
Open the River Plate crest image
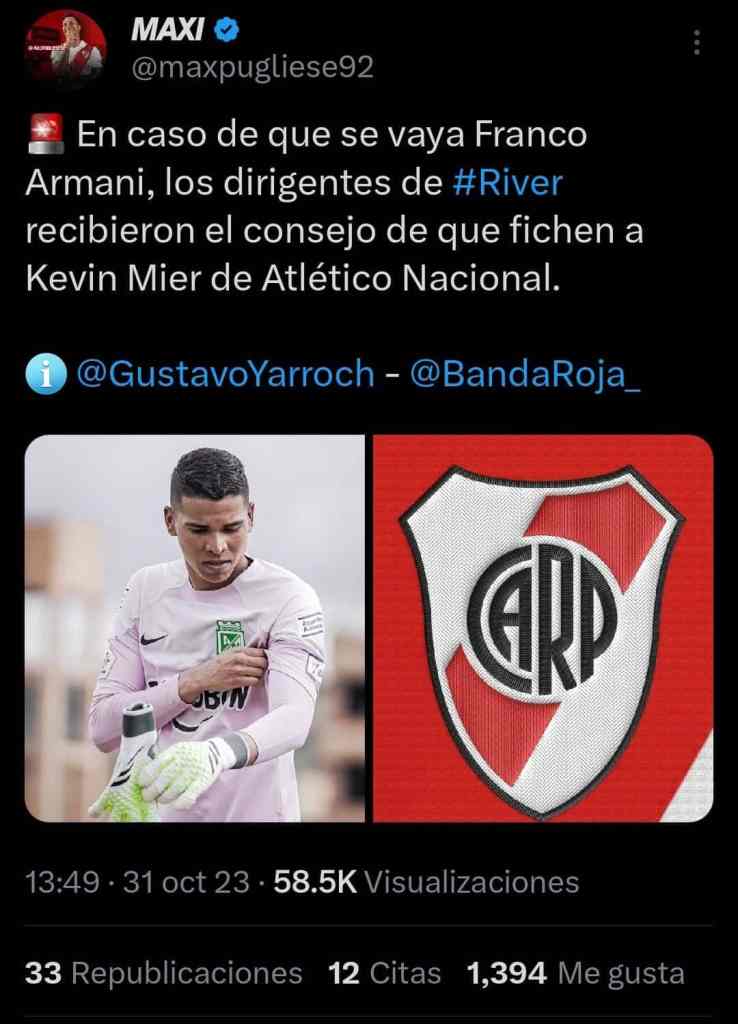[x=543, y=628]
